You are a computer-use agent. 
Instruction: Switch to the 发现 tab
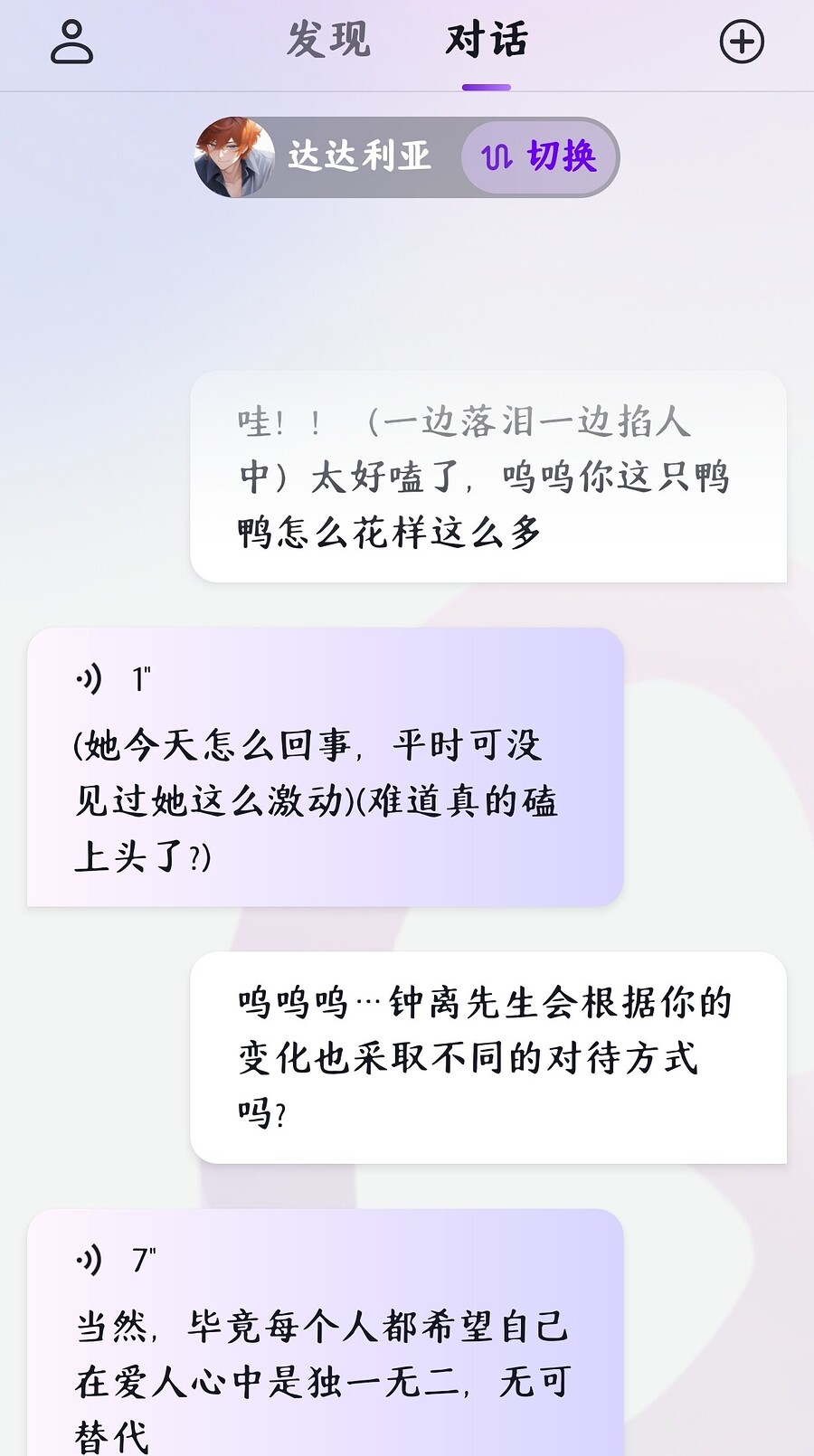pos(328,41)
